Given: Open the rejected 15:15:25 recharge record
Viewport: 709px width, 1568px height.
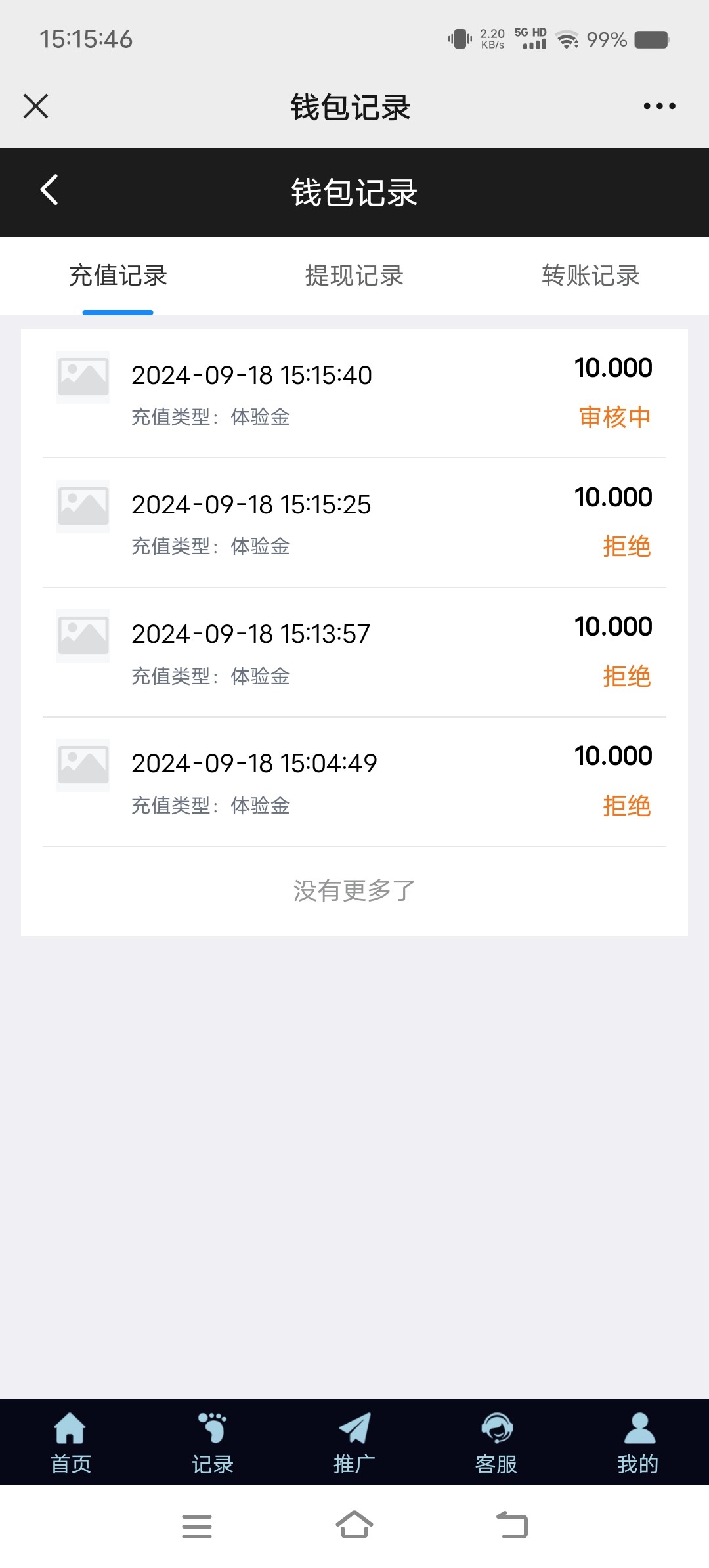Looking at the screenshot, I should pyautogui.click(x=354, y=522).
